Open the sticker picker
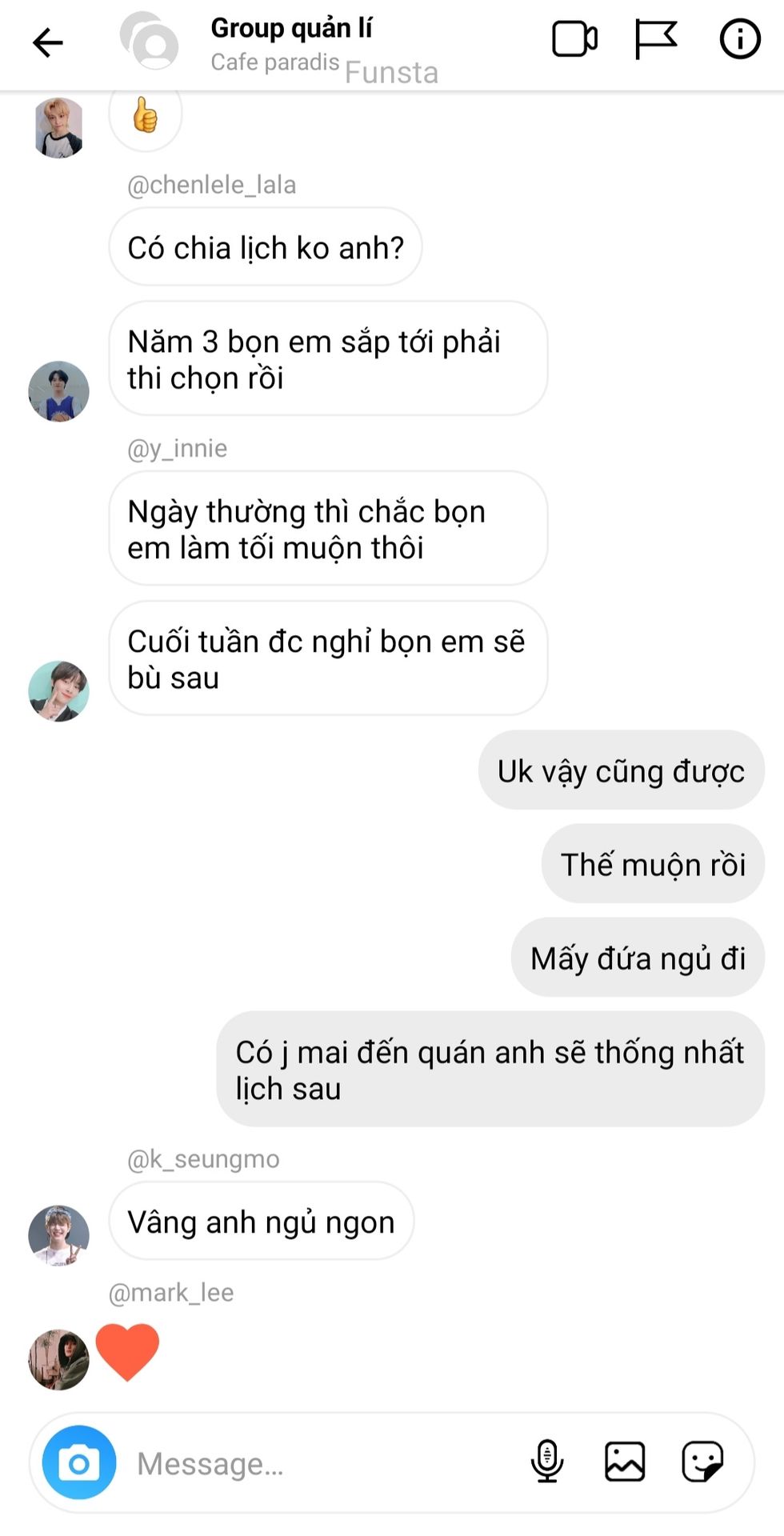The height and width of the screenshot is (1536, 784). click(702, 1462)
